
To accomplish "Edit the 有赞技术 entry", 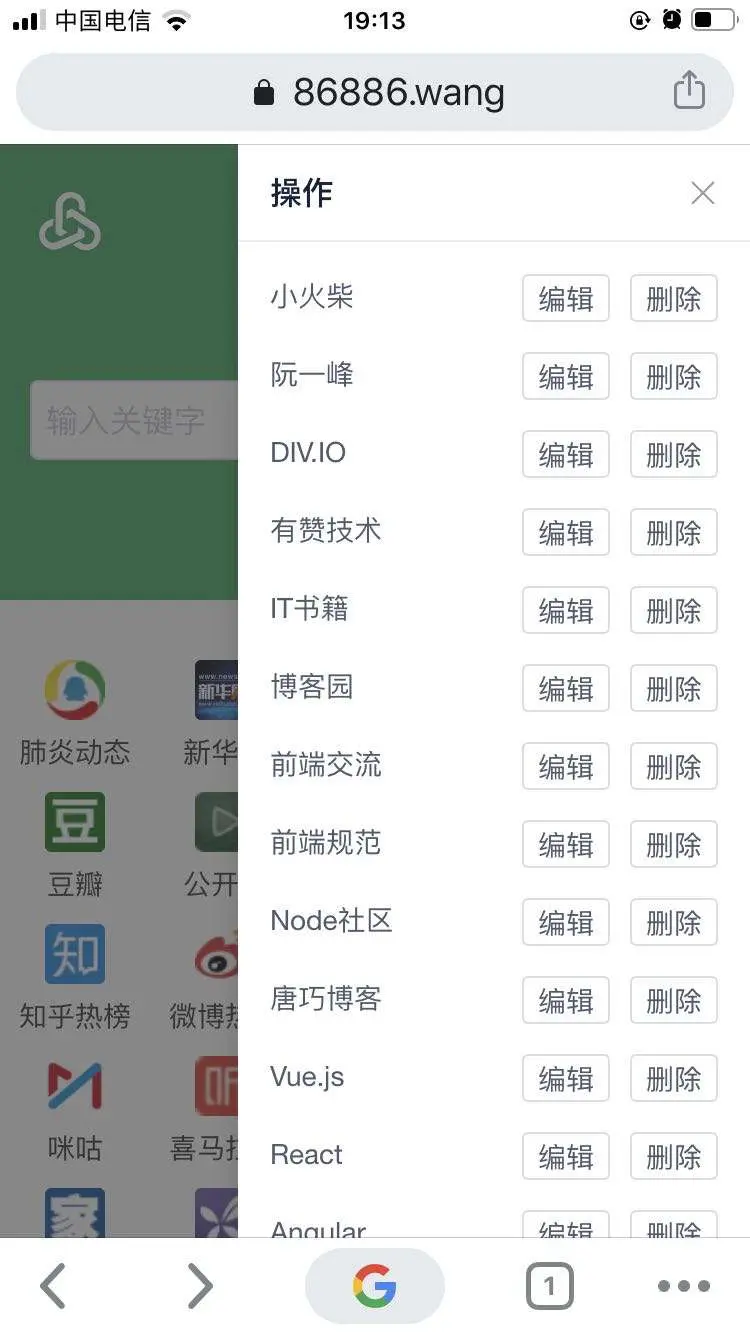I will pyautogui.click(x=566, y=532).
